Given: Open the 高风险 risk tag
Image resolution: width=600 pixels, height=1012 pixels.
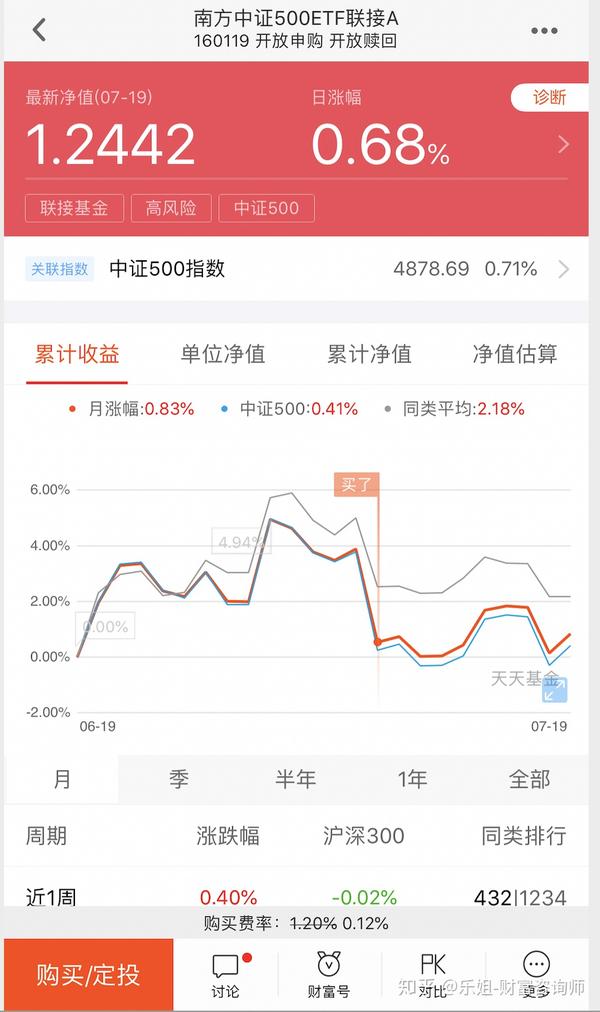Looking at the screenshot, I should [171, 208].
